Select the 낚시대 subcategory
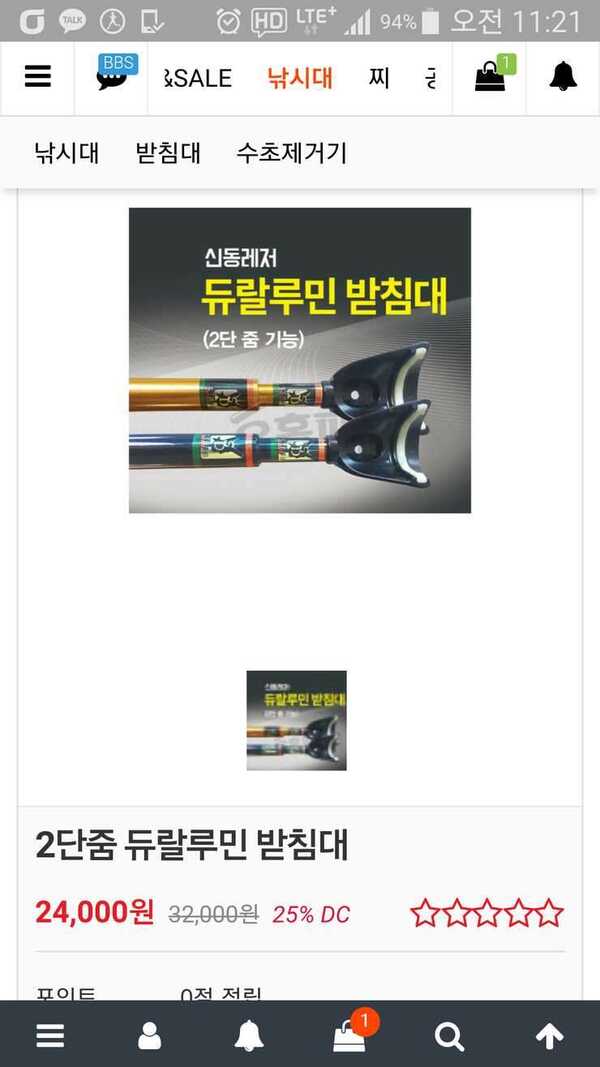The height and width of the screenshot is (1067, 600). [x=67, y=153]
